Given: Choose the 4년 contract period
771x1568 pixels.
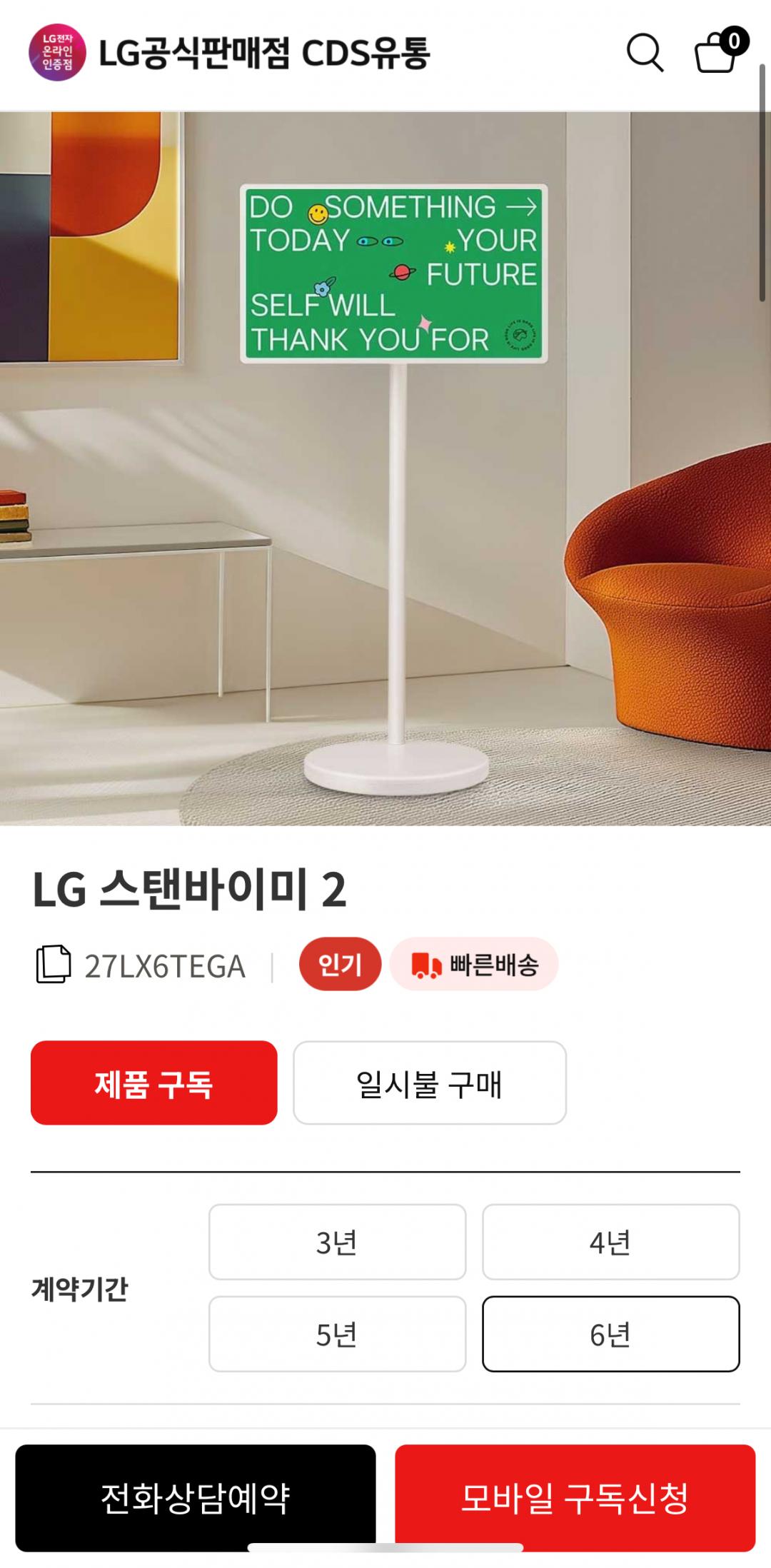Looking at the screenshot, I should pos(610,1242).
